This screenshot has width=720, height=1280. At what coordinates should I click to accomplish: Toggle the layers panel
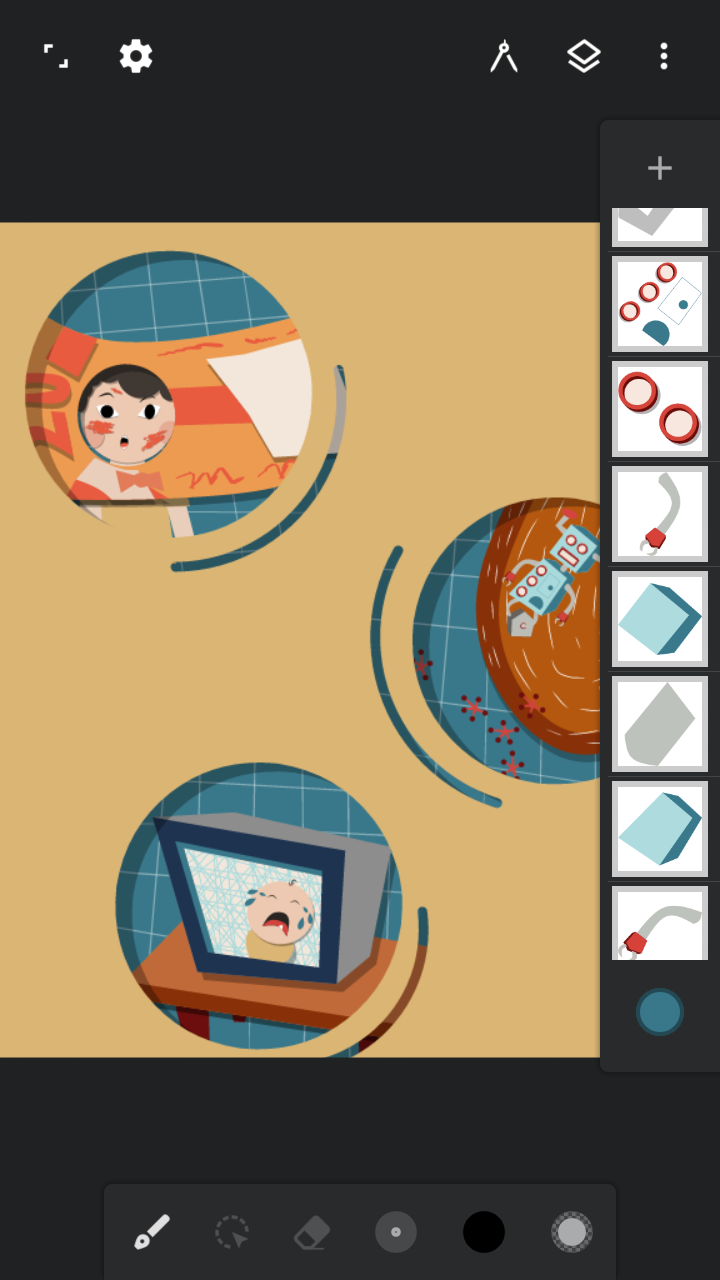[584, 56]
